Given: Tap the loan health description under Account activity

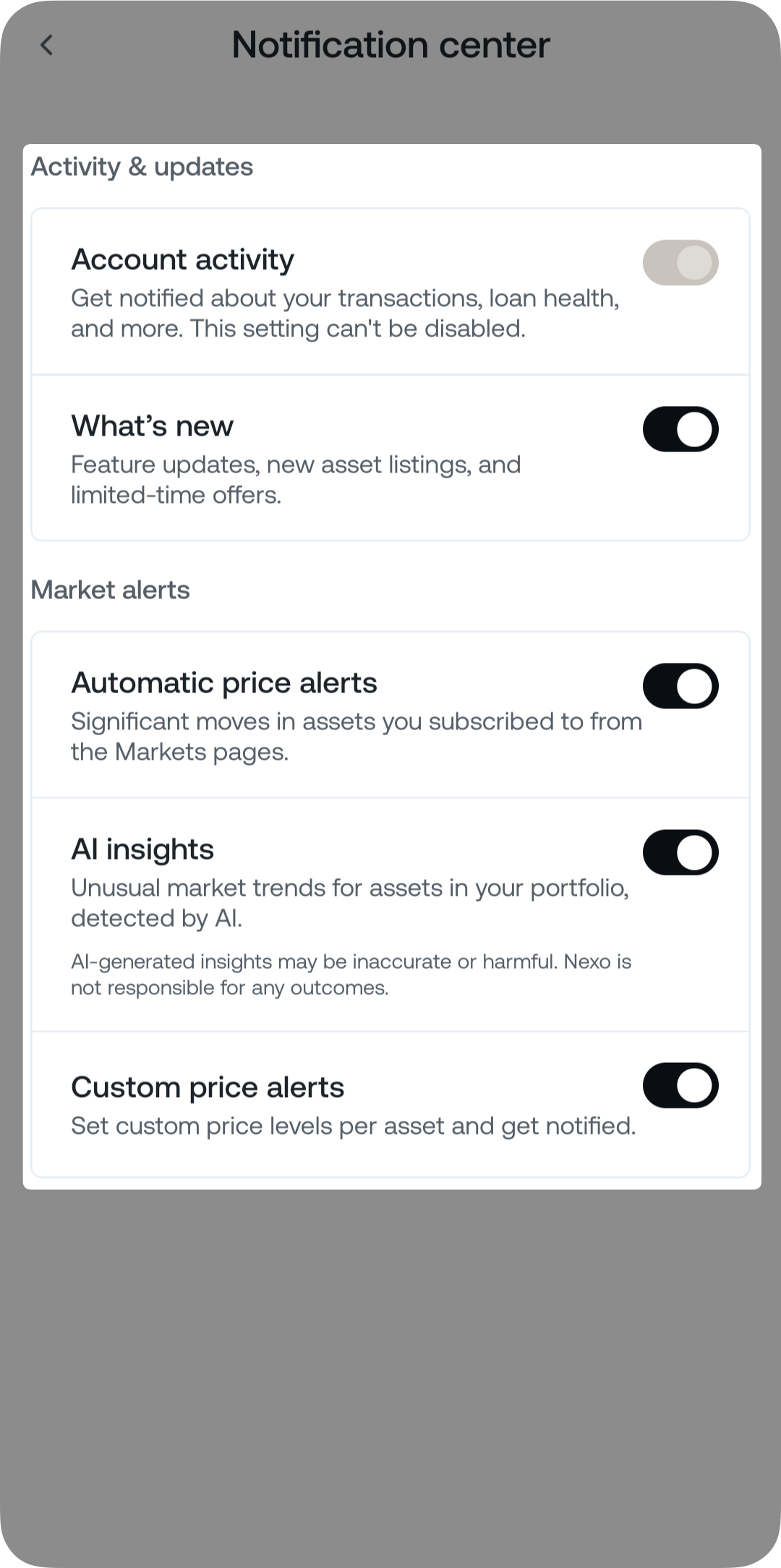Looking at the screenshot, I should [346, 312].
